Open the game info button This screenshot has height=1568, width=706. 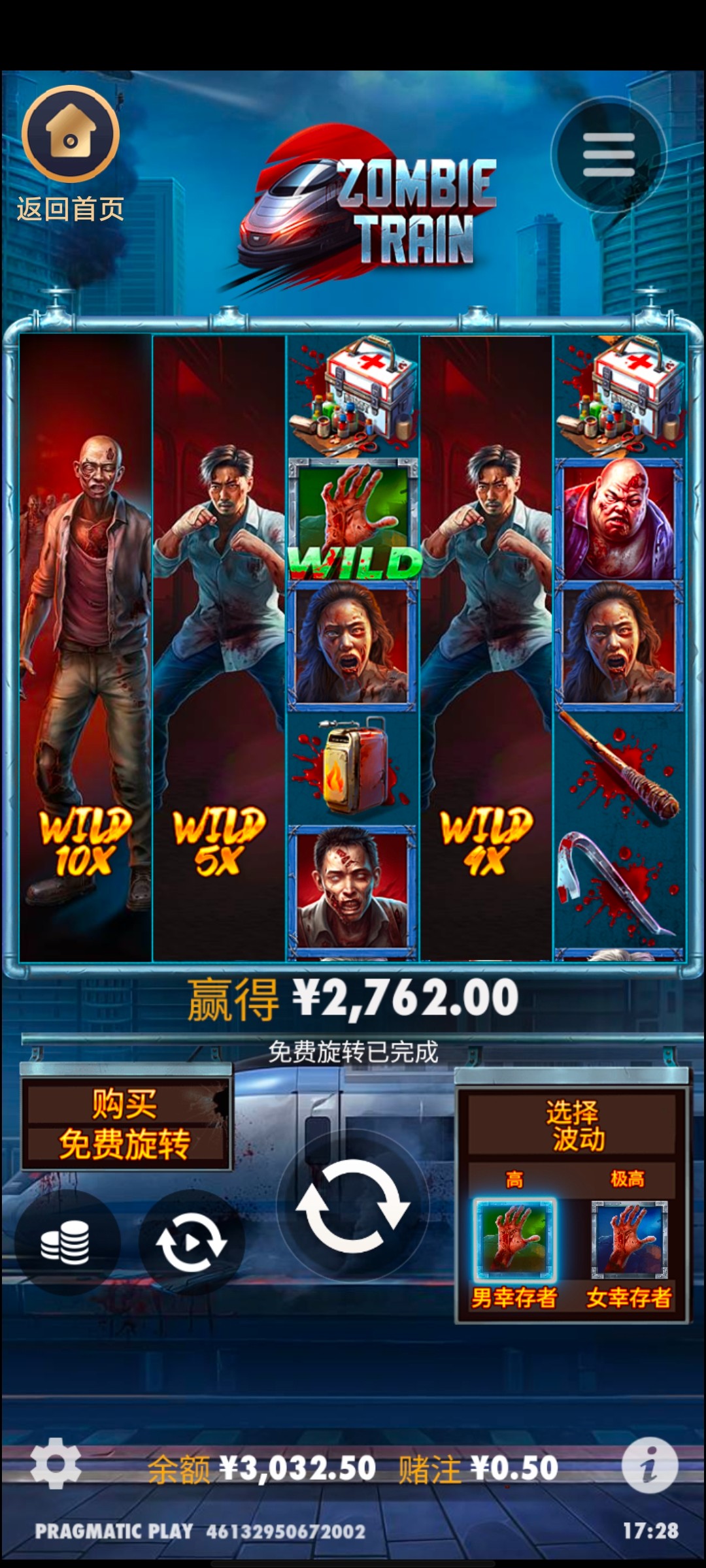(x=649, y=1466)
